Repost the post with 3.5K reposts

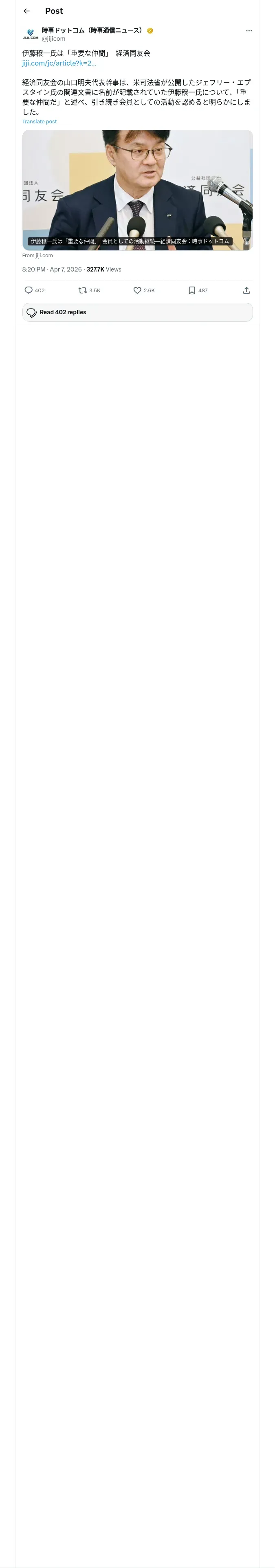pyautogui.click(x=90, y=290)
